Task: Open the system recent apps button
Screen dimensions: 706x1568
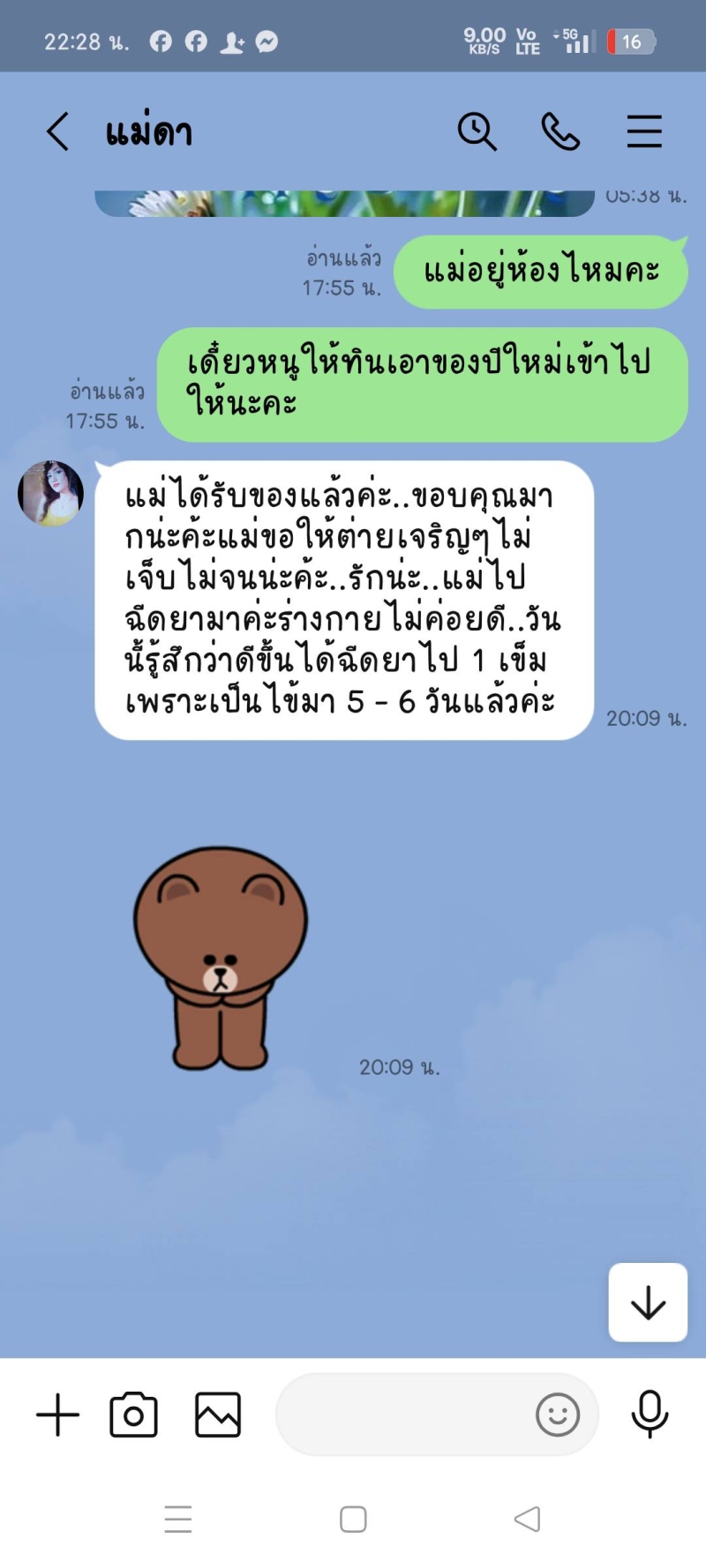Action: (178, 1519)
